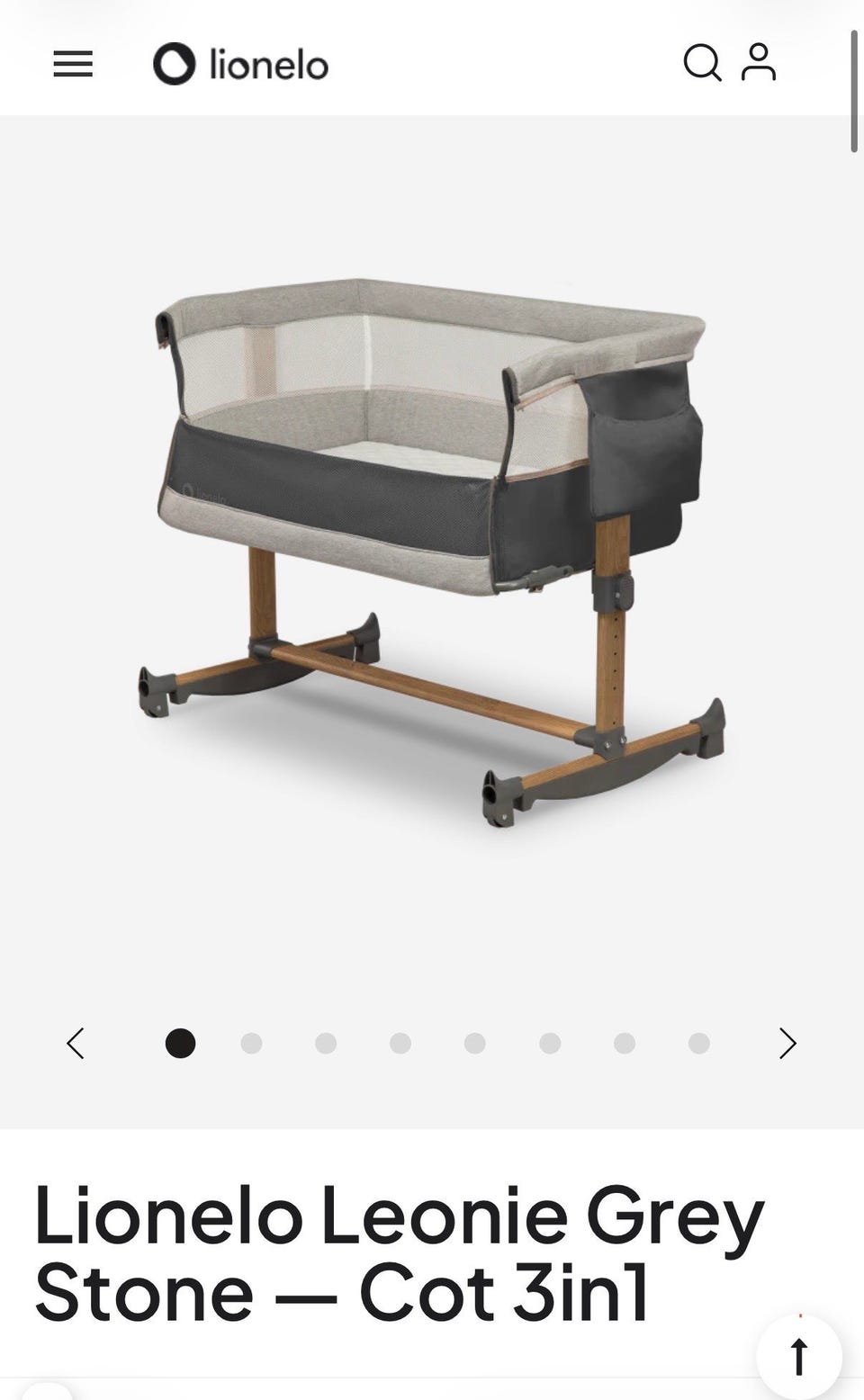Show the next product image
The height and width of the screenshot is (1400, 864).
point(787,1044)
